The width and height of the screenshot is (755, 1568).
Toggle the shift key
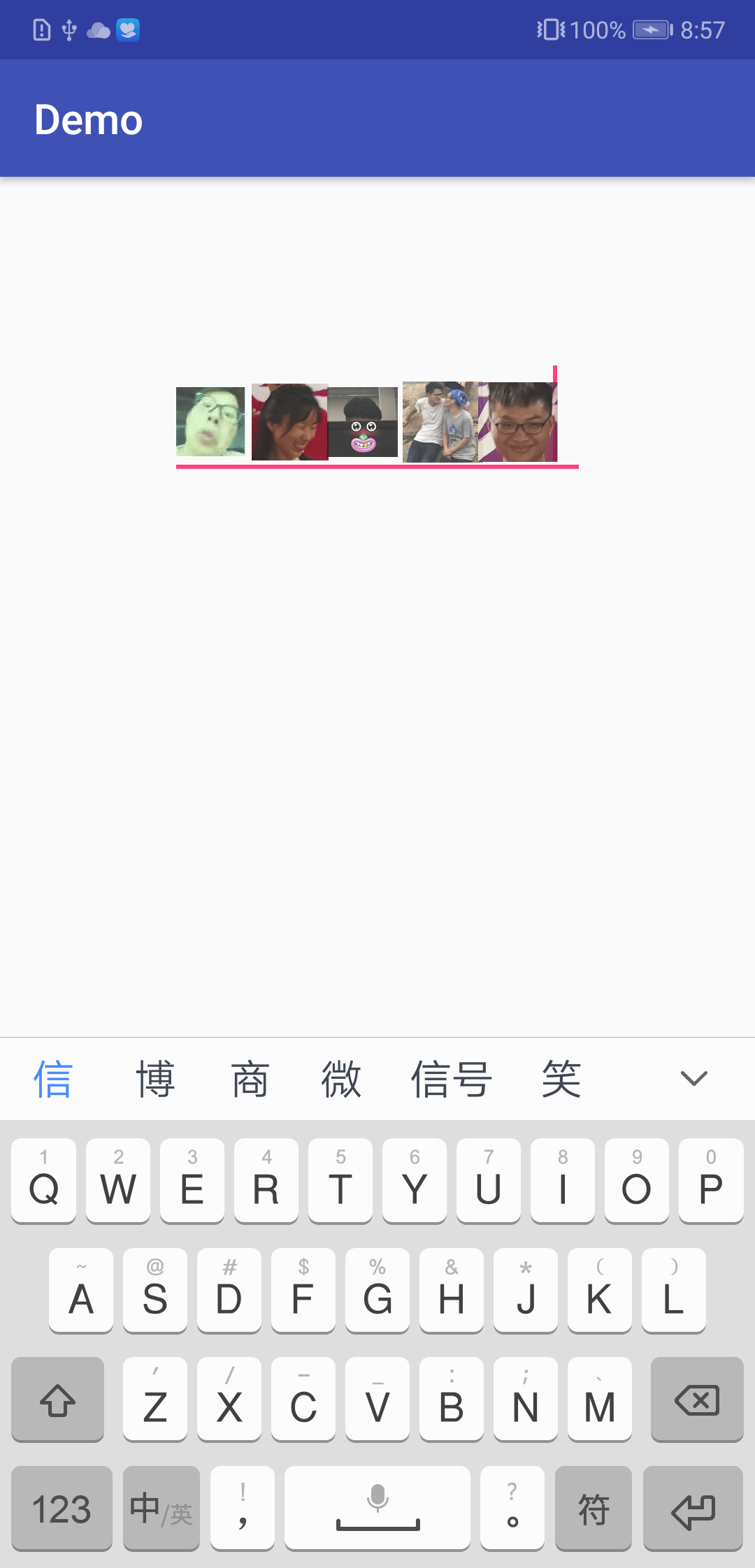57,1400
